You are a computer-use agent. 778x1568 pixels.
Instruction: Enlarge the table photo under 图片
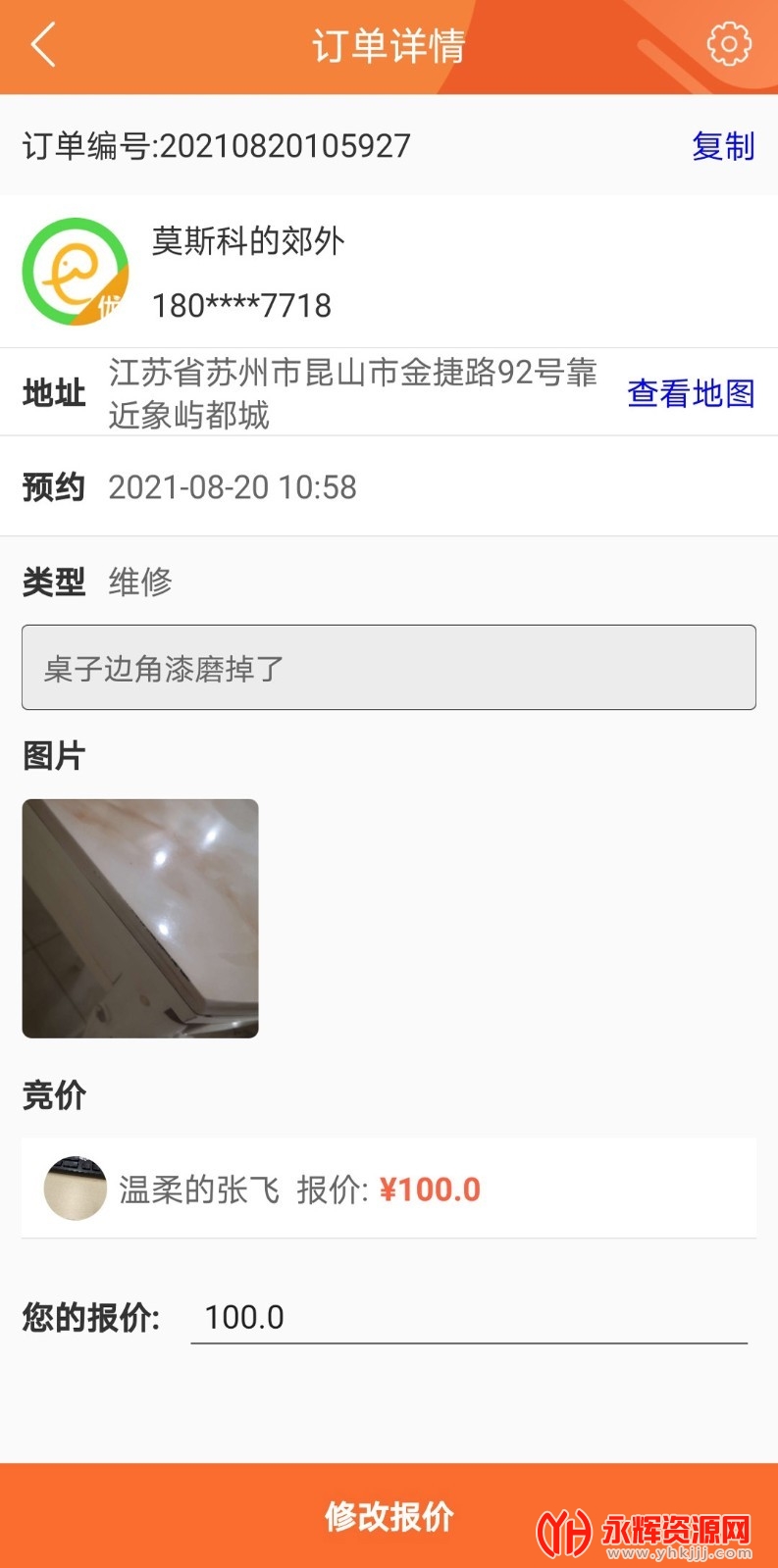click(x=140, y=918)
